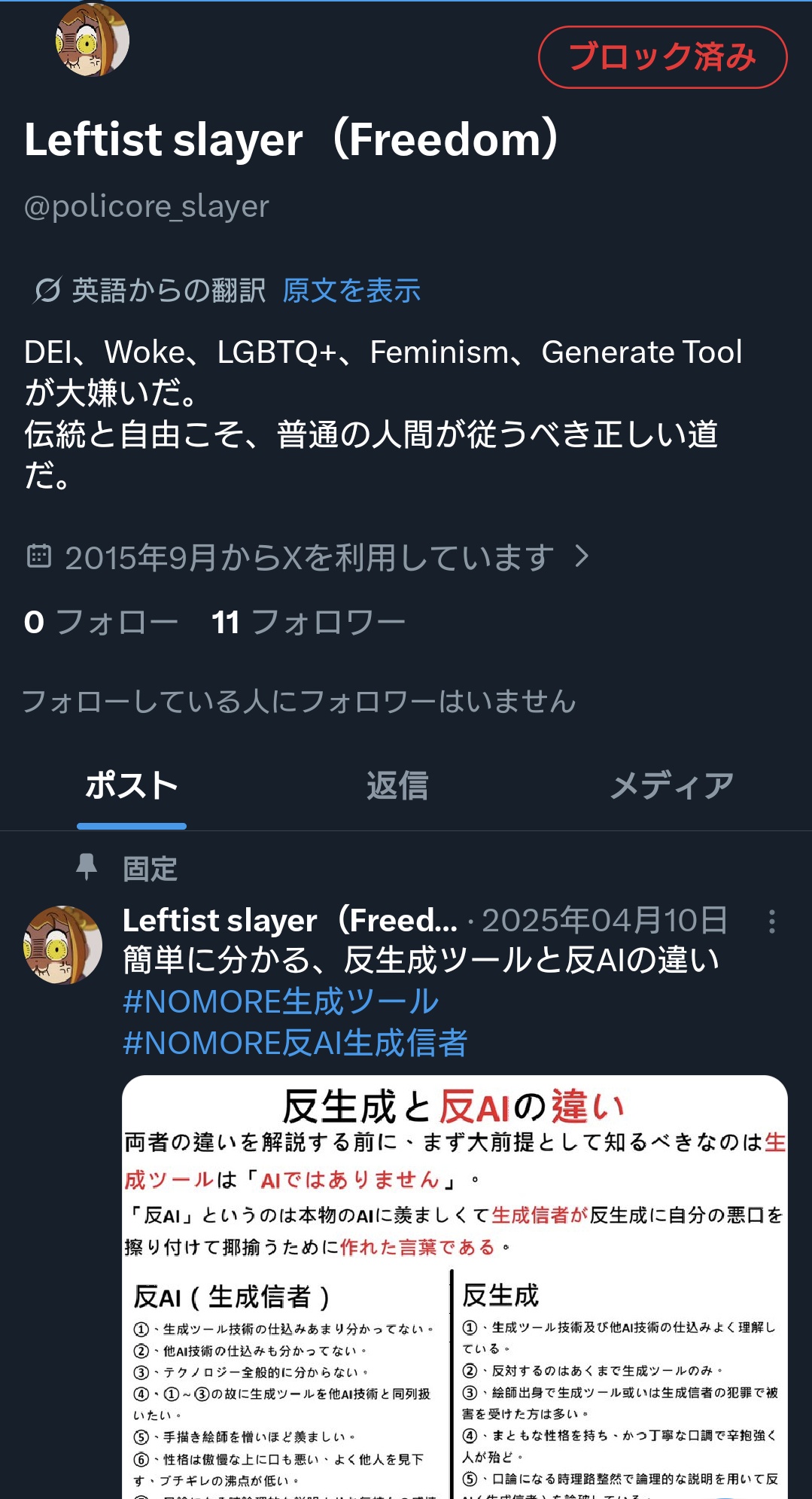Open the profile avatar picture
This screenshot has height=1499, width=812.
pyautogui.click(x=92, y=39)
